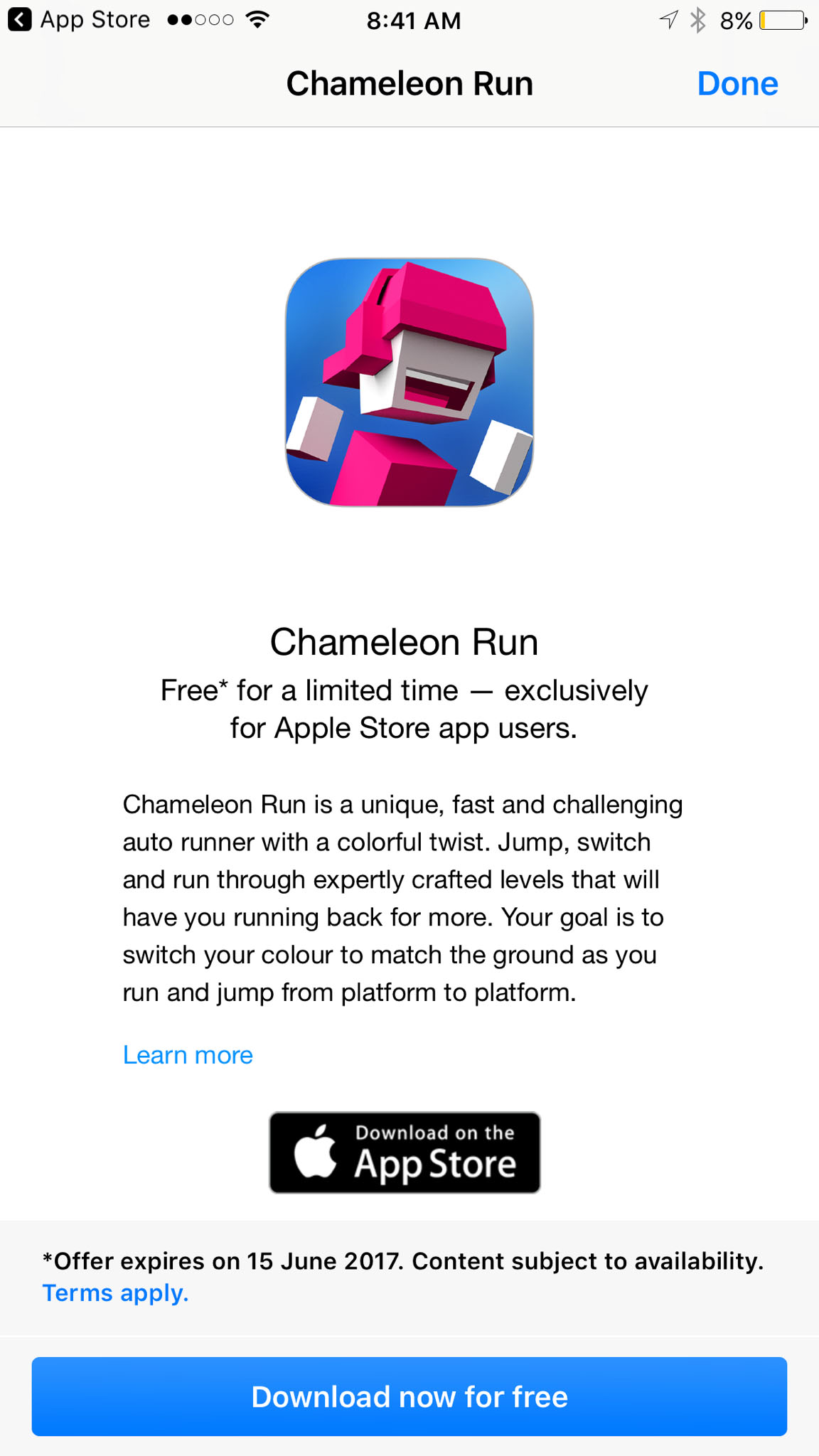Tap Download now for free

409,1396
